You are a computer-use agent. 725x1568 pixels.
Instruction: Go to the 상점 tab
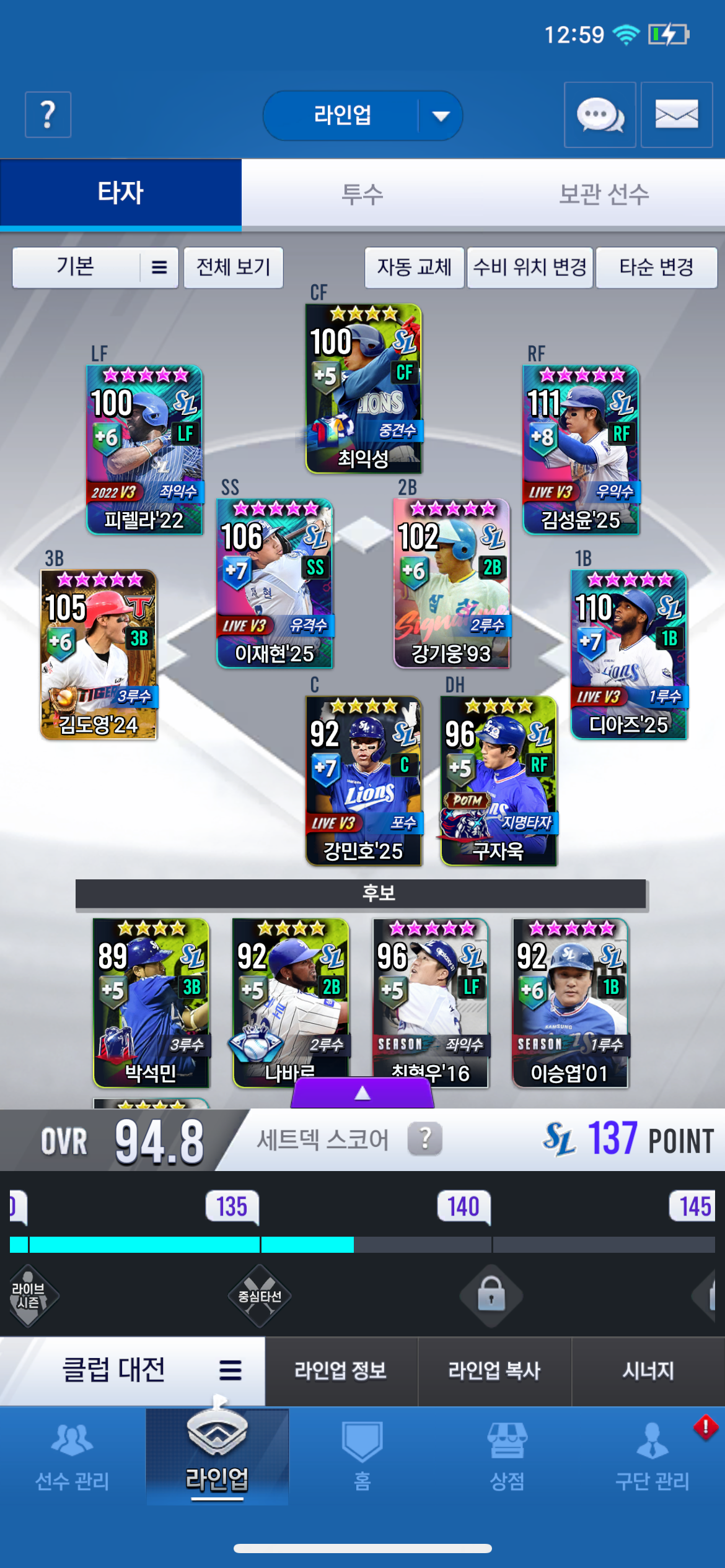point(507,1455)
